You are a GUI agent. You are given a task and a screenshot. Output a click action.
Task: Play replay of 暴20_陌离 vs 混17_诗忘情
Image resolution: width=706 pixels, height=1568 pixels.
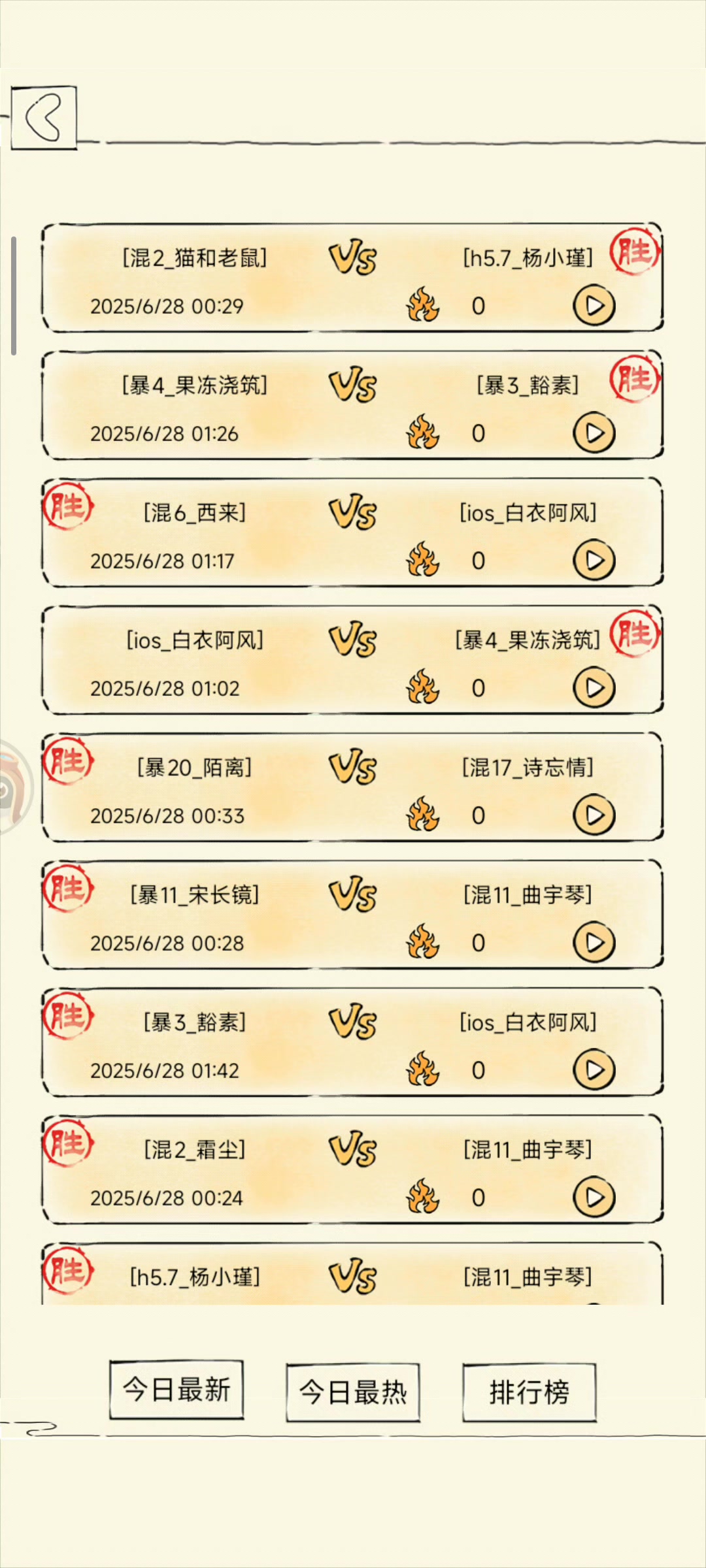(594, 815)
